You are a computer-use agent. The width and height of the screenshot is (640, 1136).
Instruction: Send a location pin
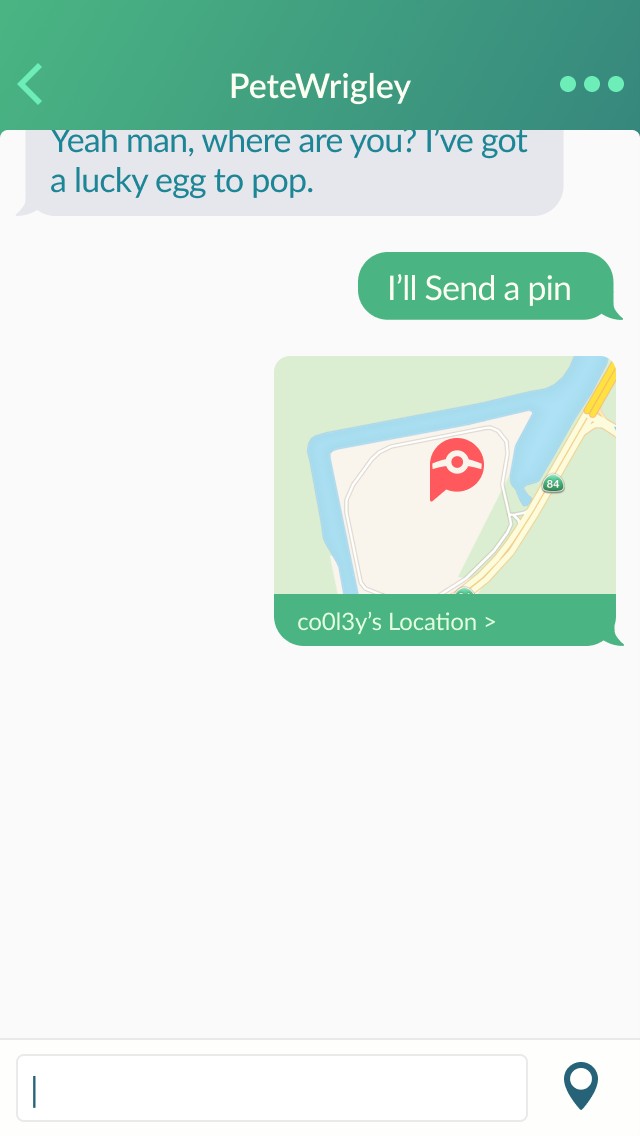tap(581, 1087)
